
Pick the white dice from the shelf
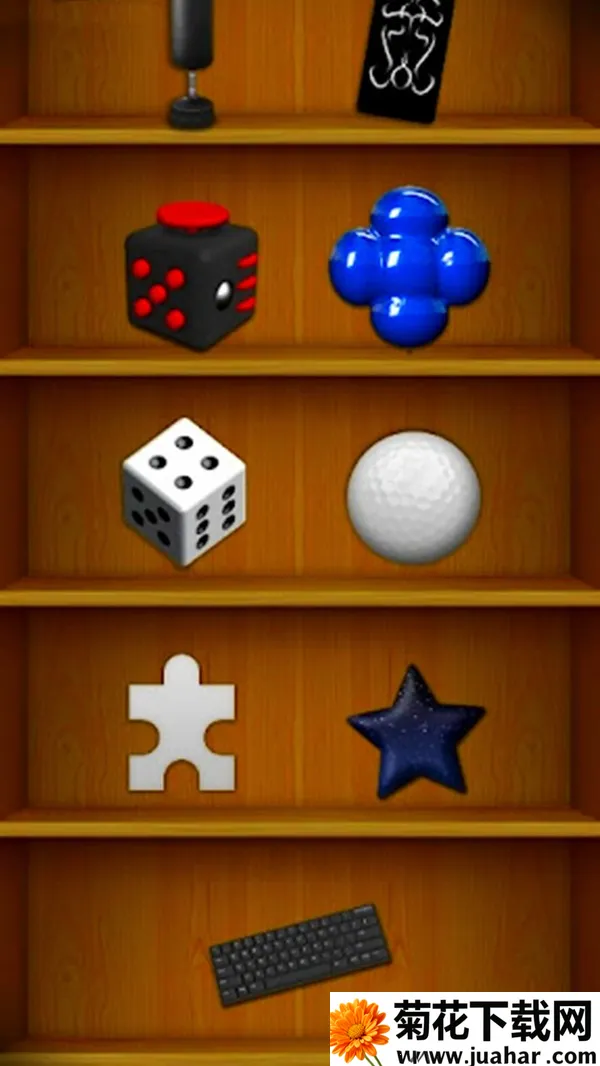[x=184, y=492]
